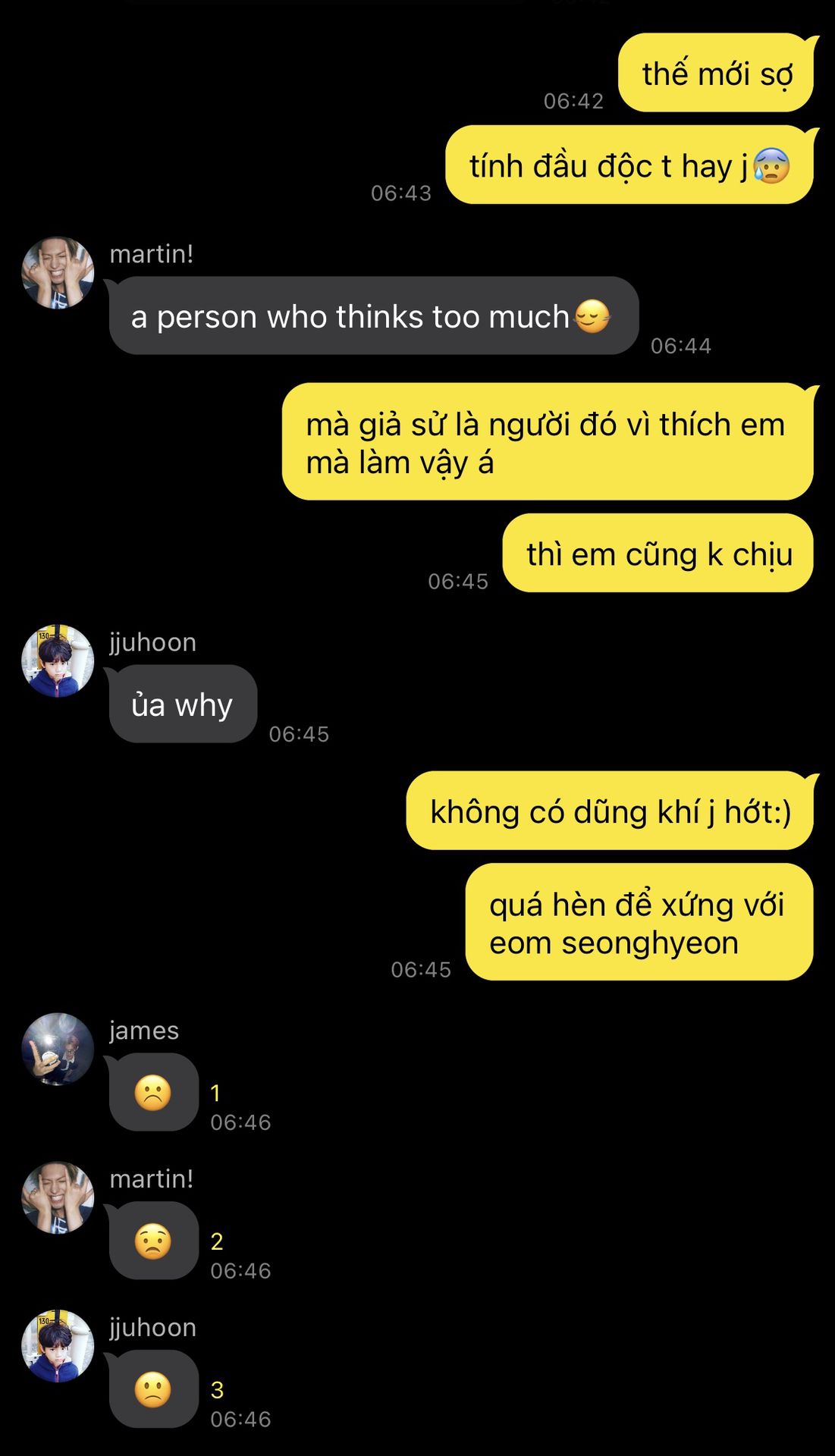Screen dimensions: 835x1456
Task: Open jjuhoon's avatar next to "ủa why"
Action: [x=58, y=661]
